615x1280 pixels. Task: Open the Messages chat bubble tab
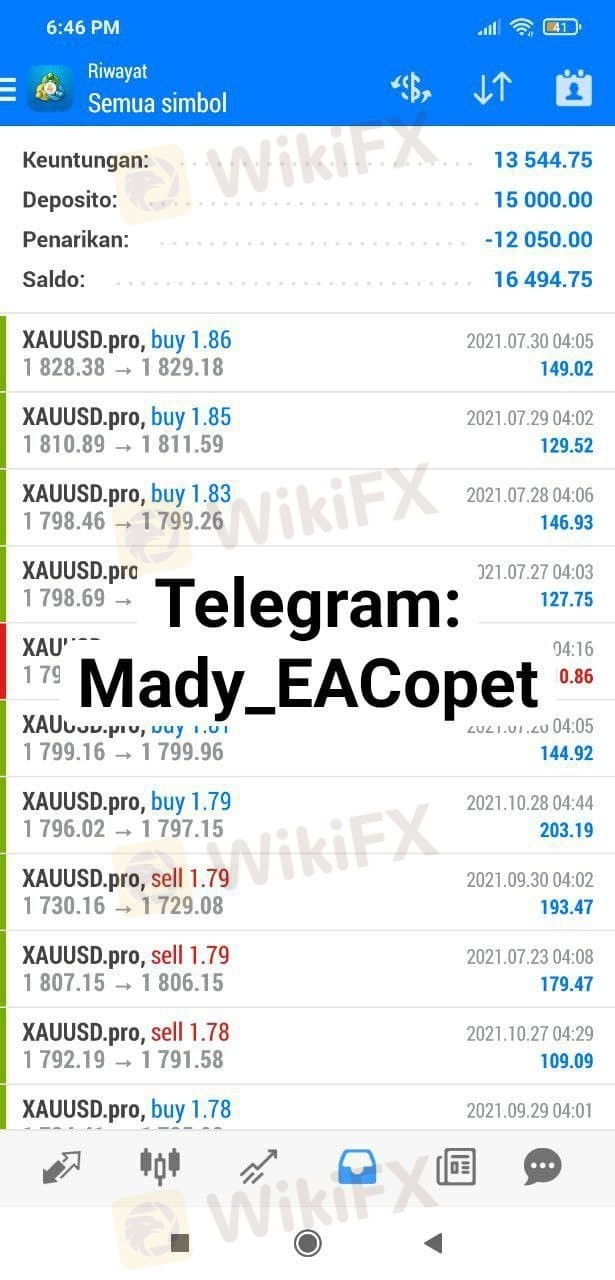click(543, 1166)
